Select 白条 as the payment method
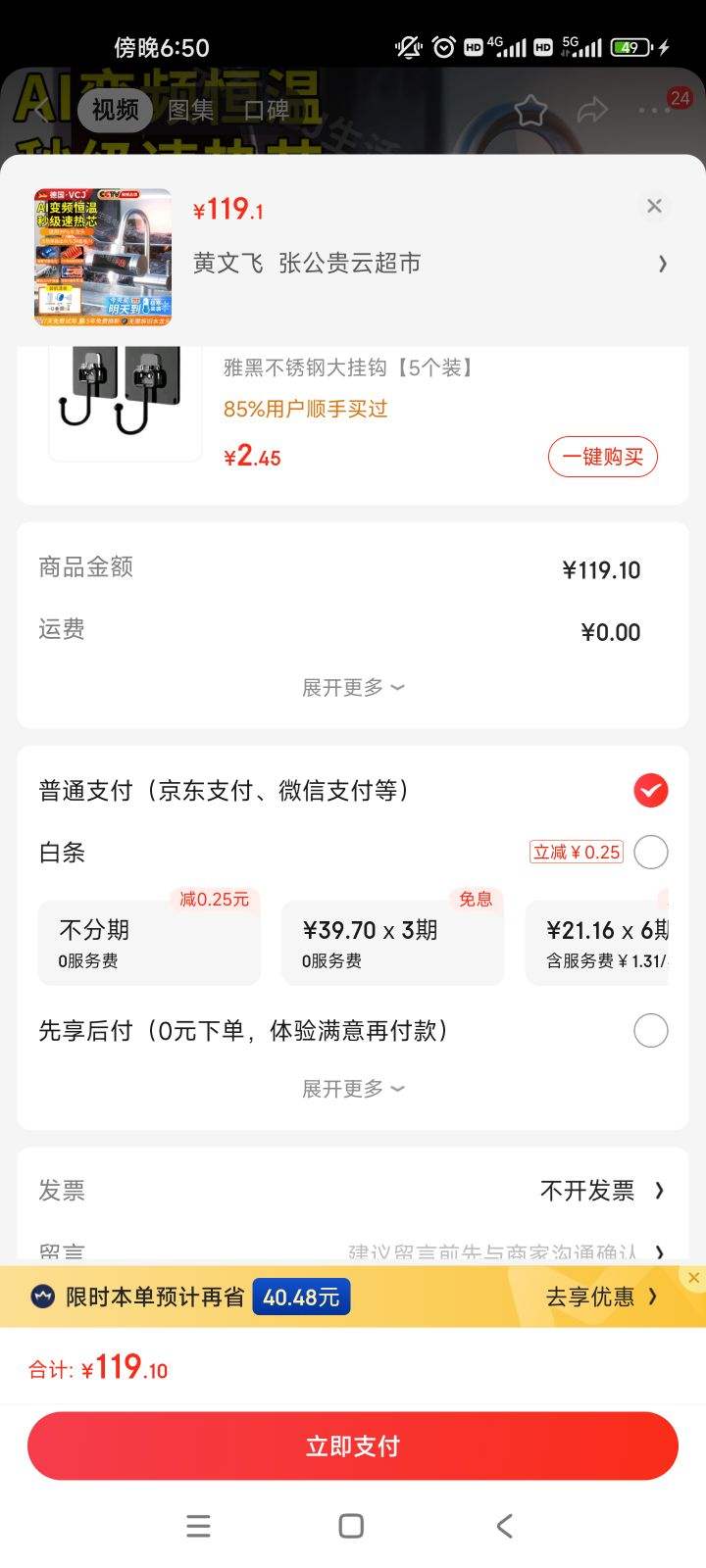The image size is (706, 1568). pyautogui.click(x=650, y=853)
